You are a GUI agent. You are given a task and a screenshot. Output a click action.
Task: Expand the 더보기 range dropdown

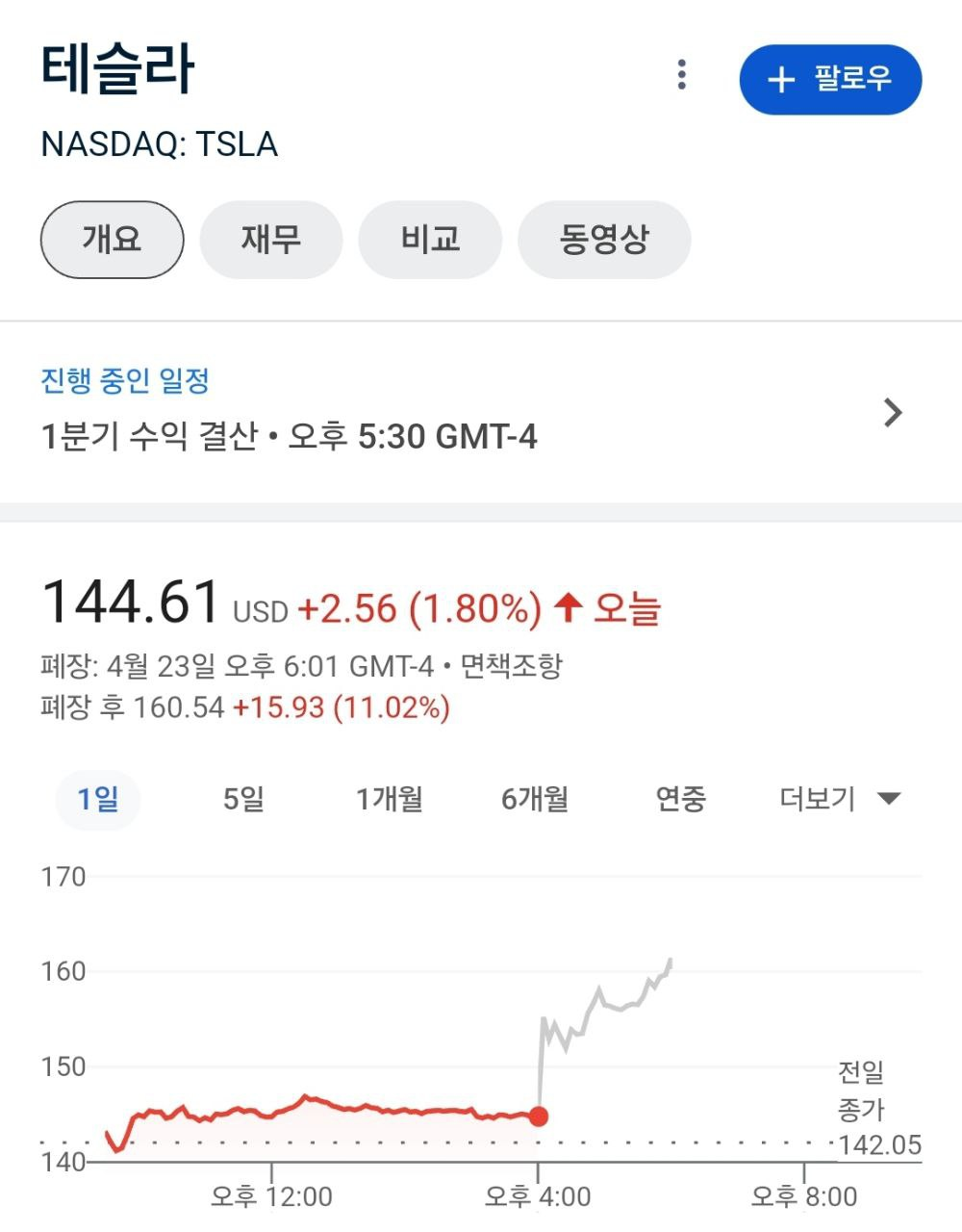click(839, 799)
